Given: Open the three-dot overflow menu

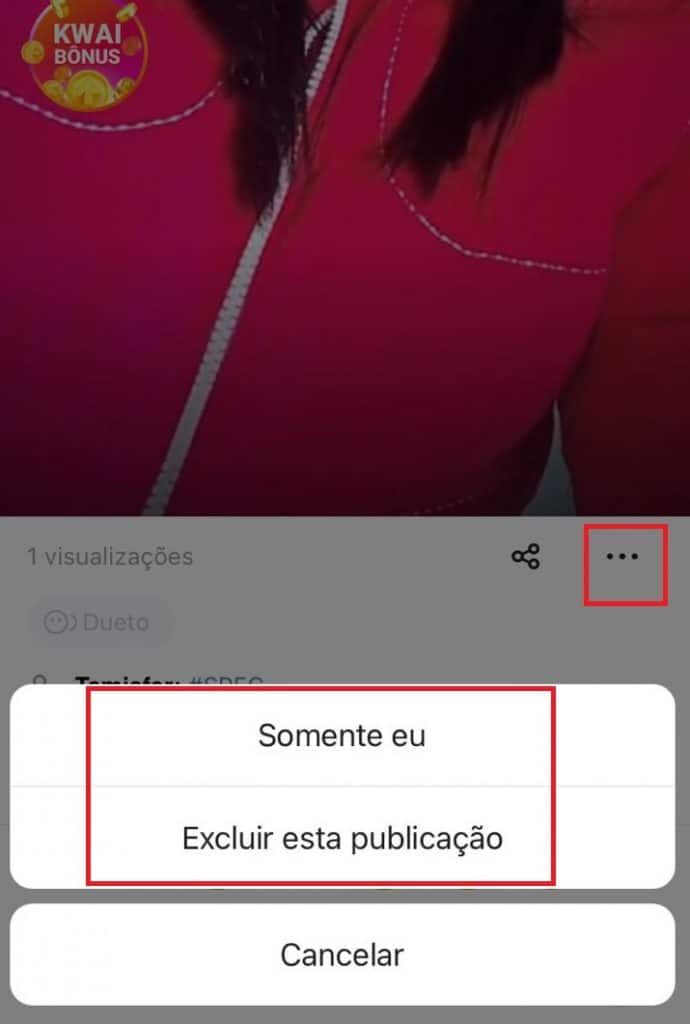Looking at the screenshot, I should 622,557.
